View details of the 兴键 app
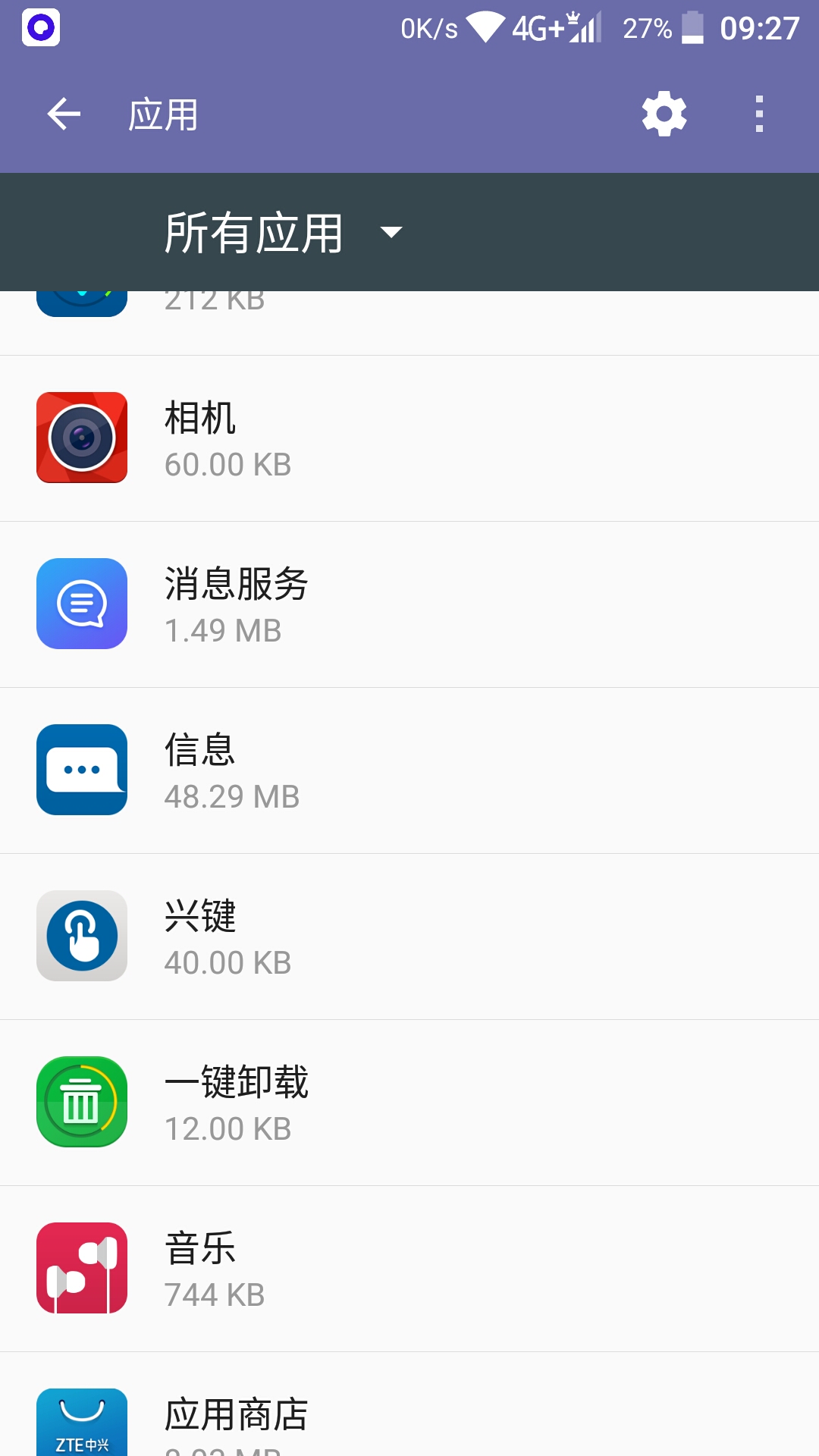The image size is (819, 1456). pyautogui.click(x=409, y=937)
